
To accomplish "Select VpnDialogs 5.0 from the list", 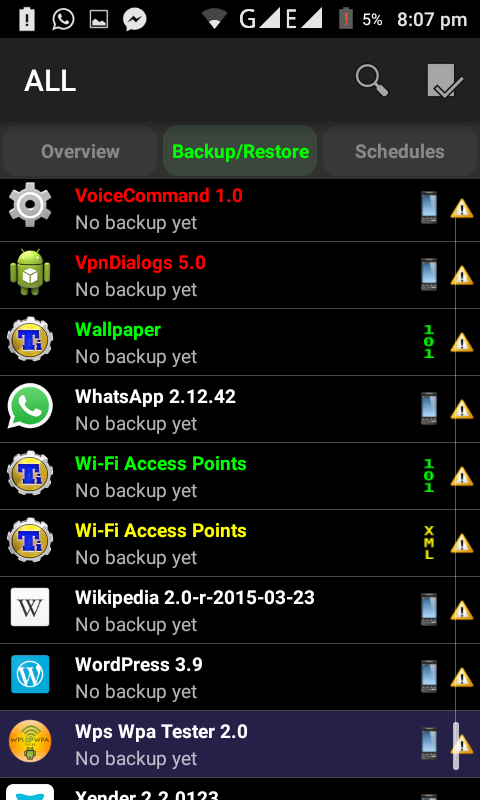I will coord(240,276).
